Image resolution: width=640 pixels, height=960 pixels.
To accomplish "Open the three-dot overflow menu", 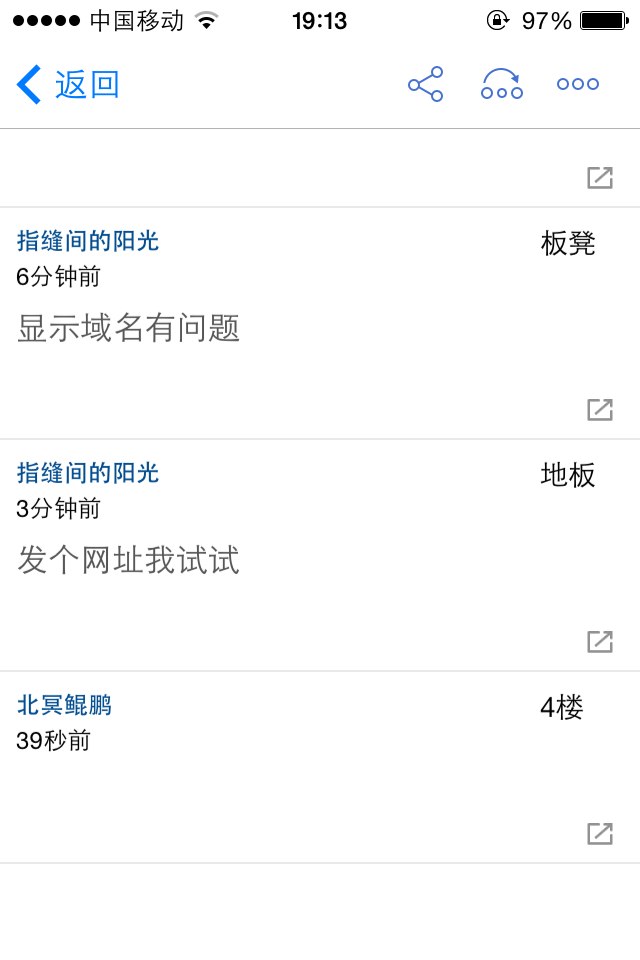I will coord(578,85).
